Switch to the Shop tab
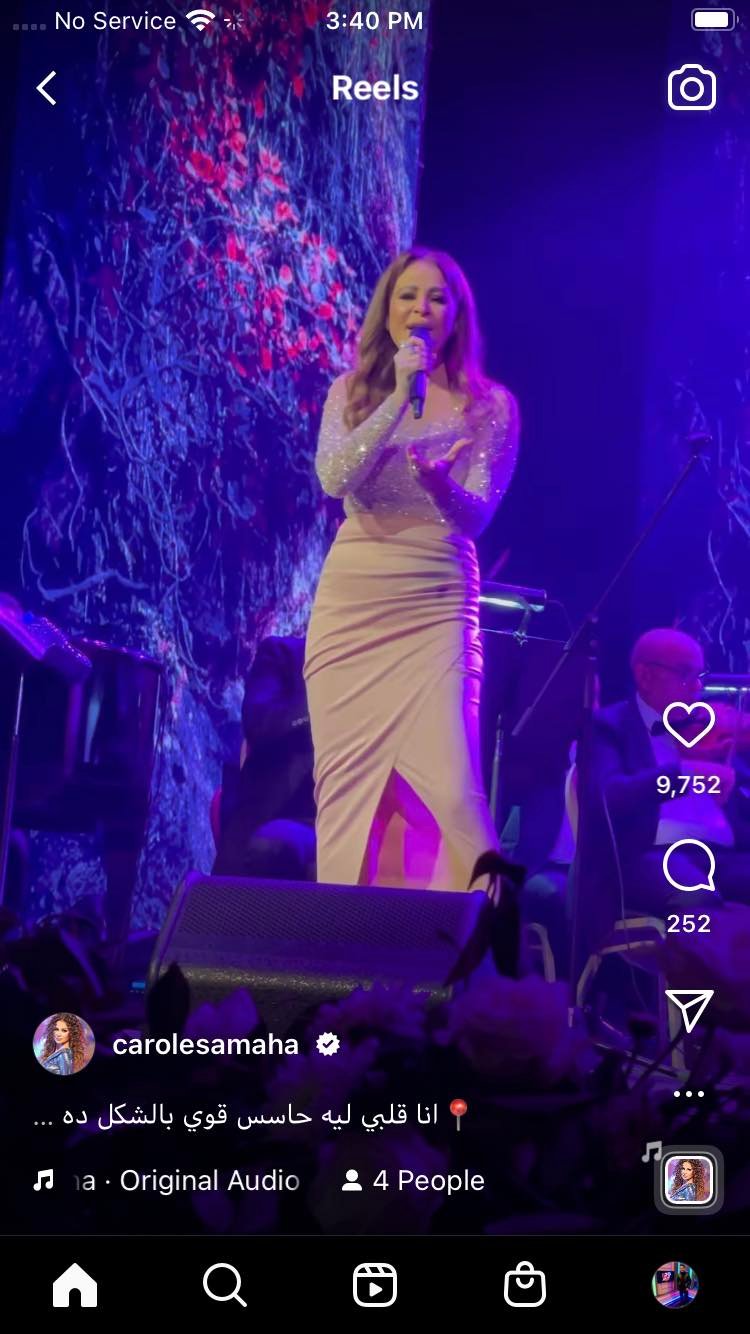 tap(525, 1285)
